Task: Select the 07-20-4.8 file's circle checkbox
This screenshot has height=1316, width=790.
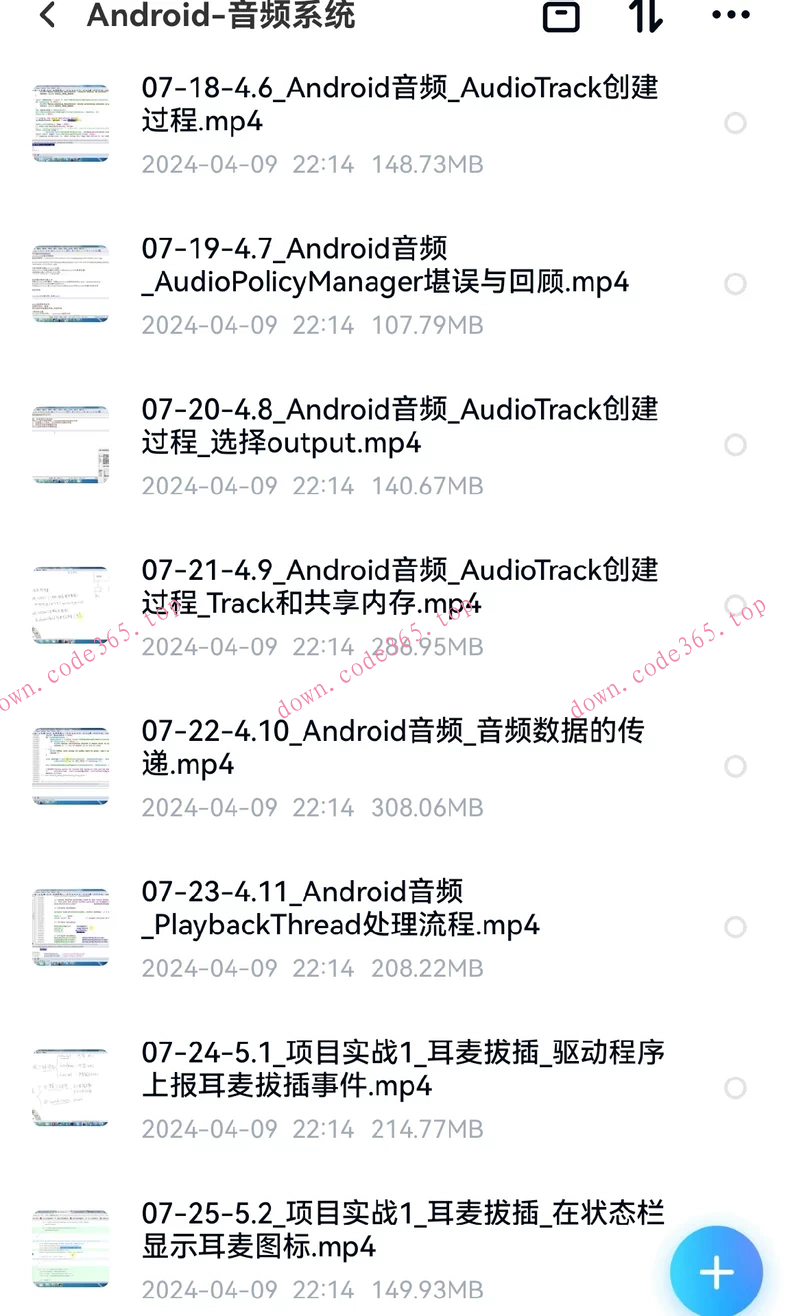Action: click(735, 445)
